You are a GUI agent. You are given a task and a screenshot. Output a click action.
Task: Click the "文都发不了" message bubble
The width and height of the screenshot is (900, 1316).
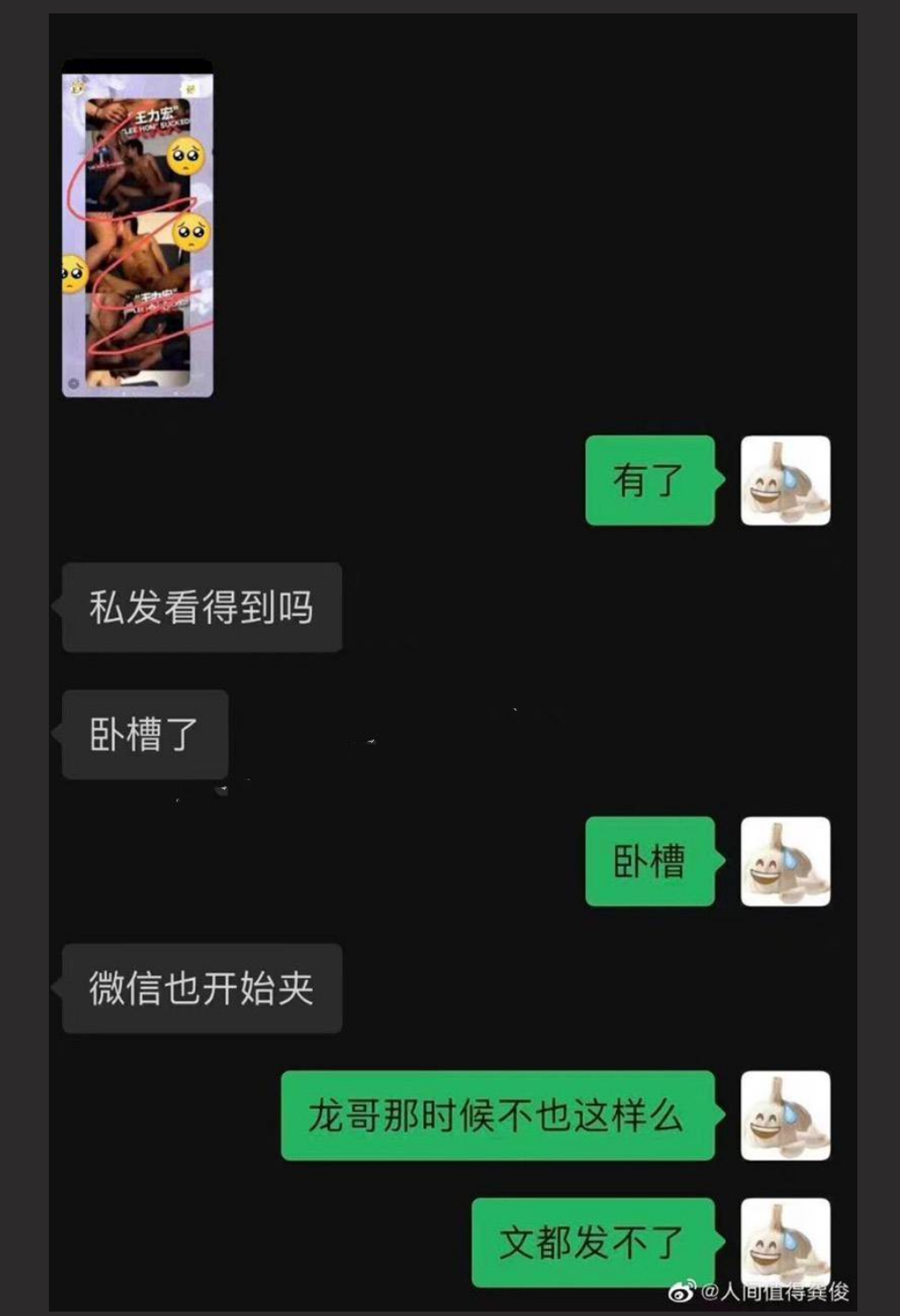coord(593,1242)
